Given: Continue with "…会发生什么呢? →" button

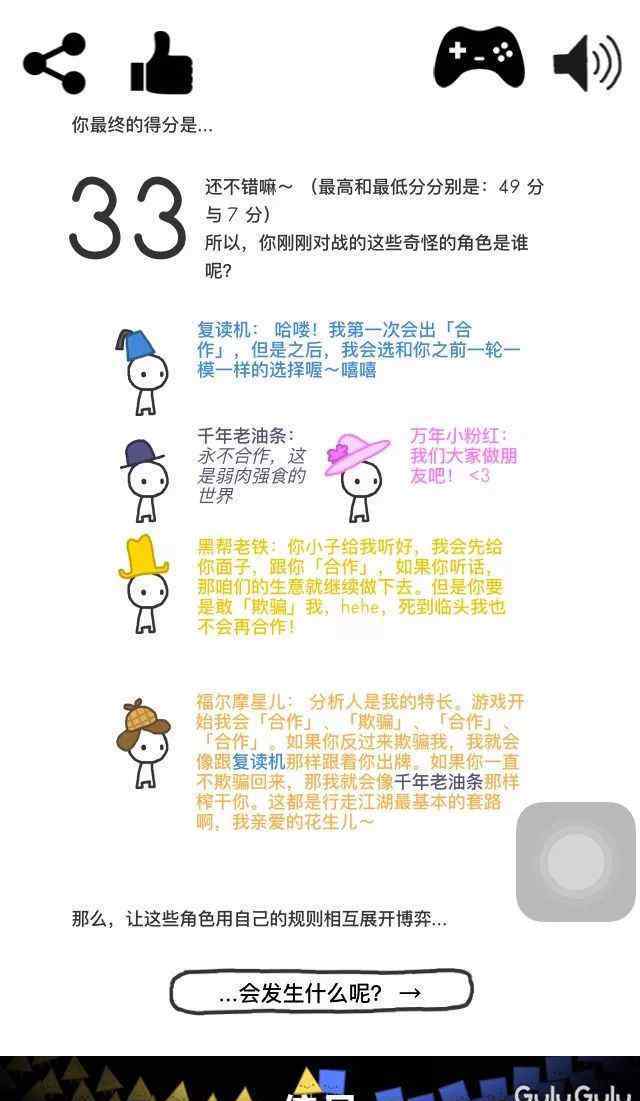Looking at the screenshot, I should 322,992.
